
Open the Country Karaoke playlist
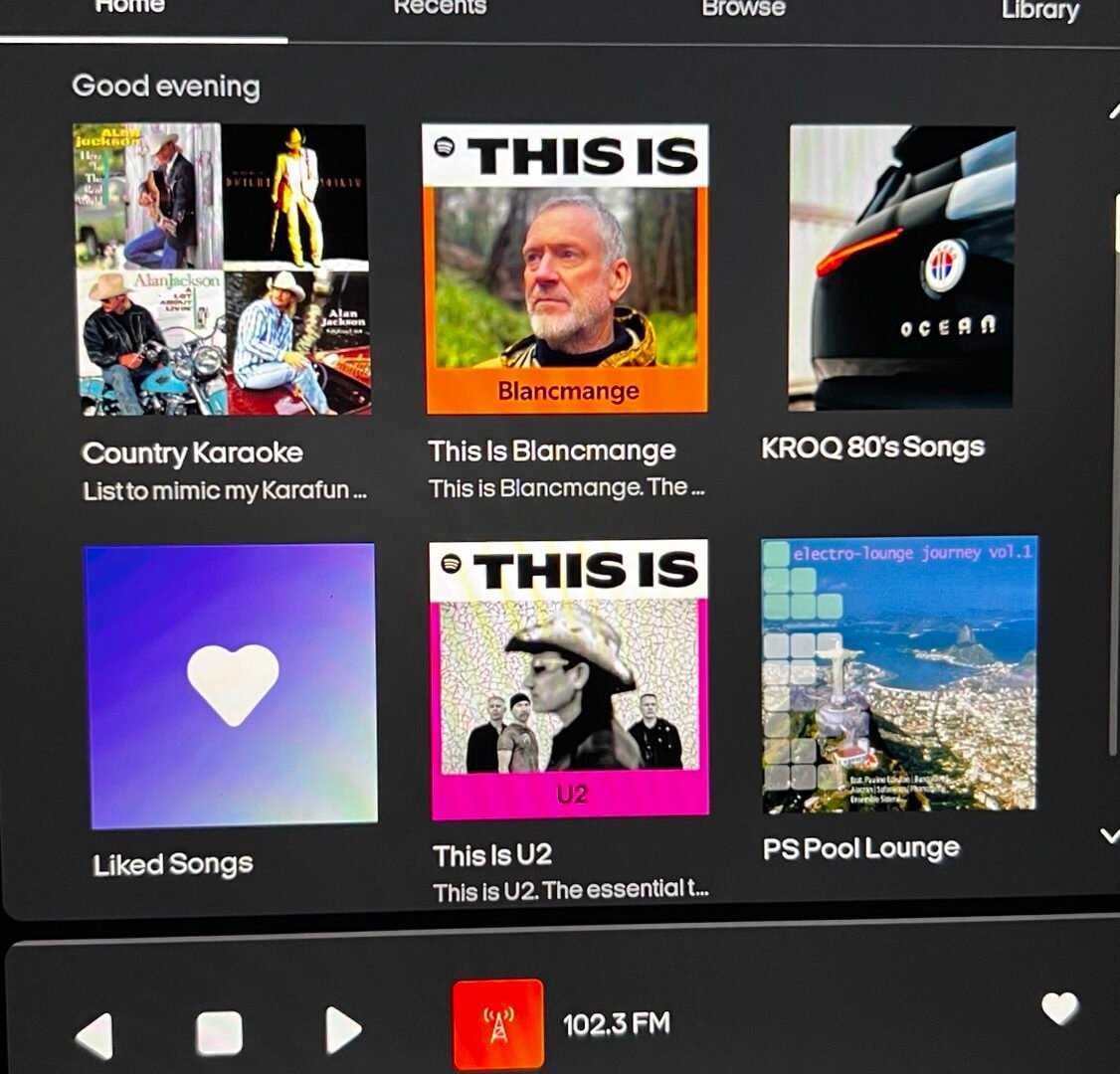pos(223,268)
